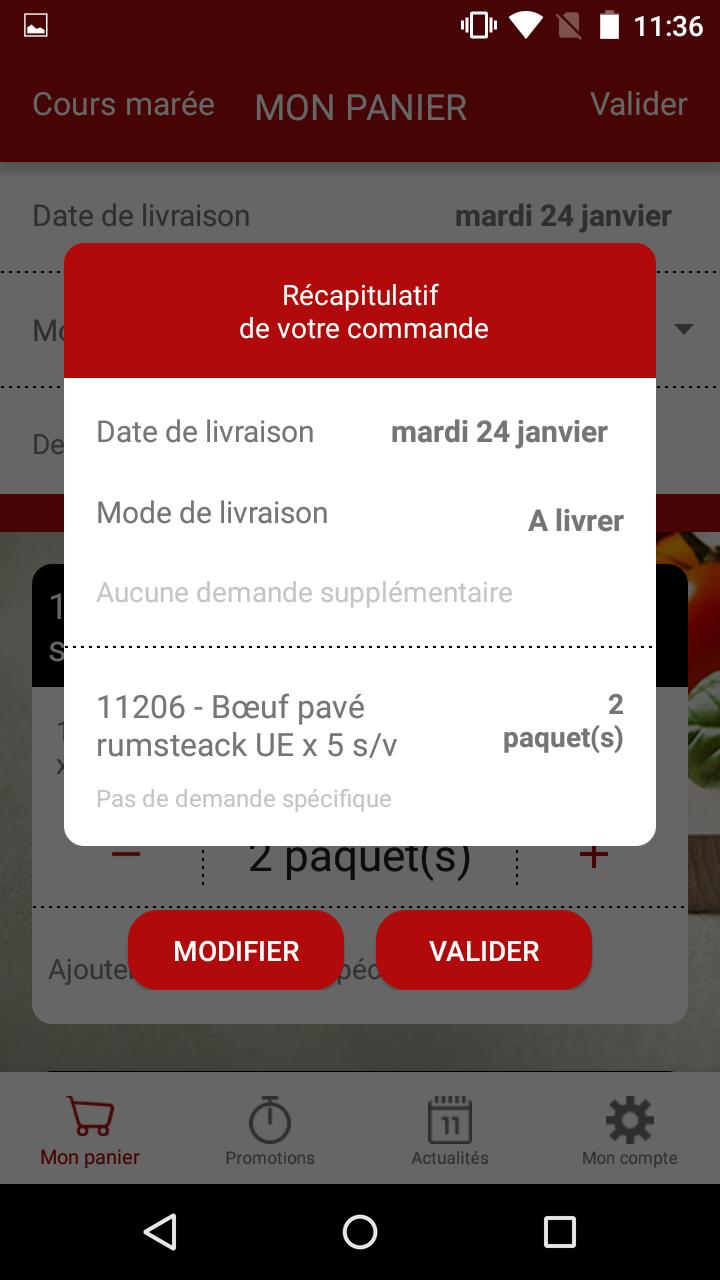Screen dimensions: 720x1280
Task: Switch to the Cours marée section
Action: click(x=124, y=104)
